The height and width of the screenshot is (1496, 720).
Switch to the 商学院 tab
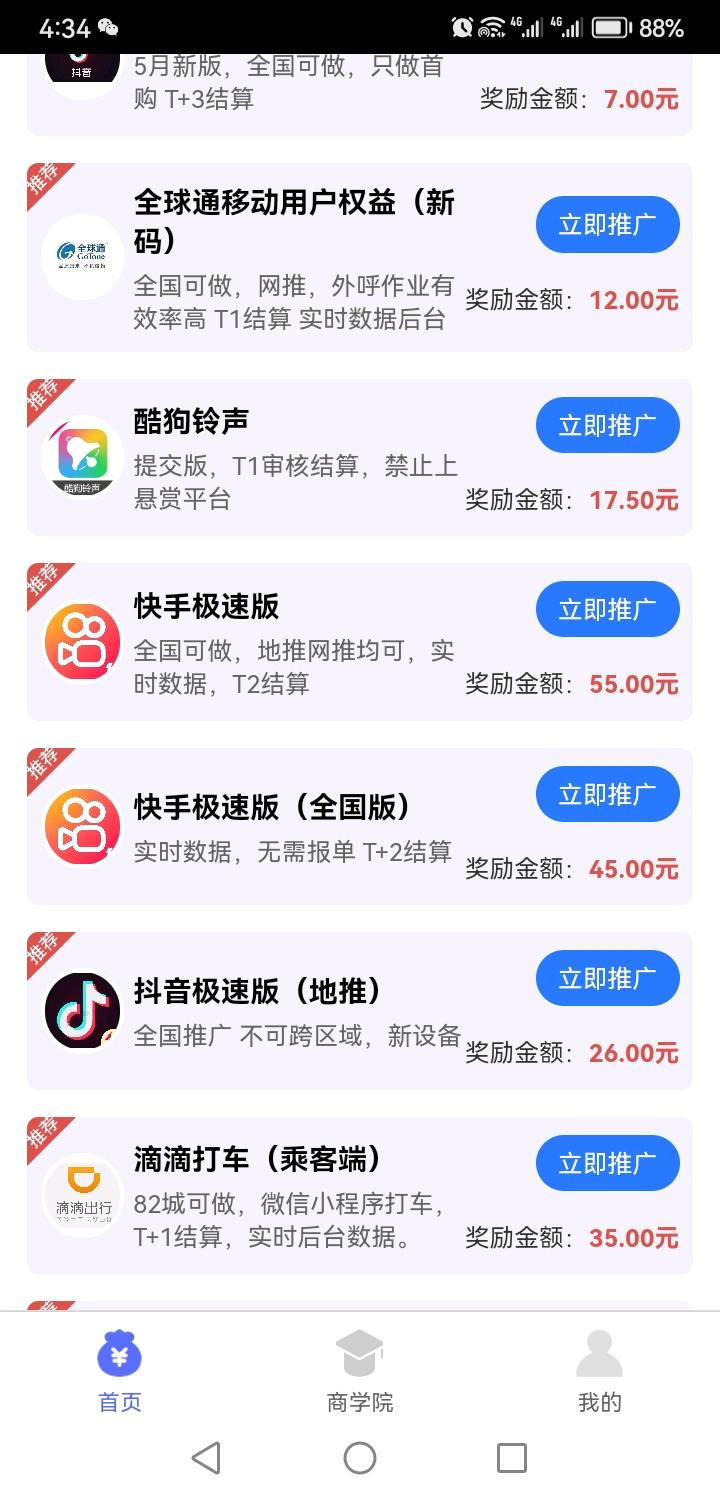pyautogui.click(x=360, y=1372)
